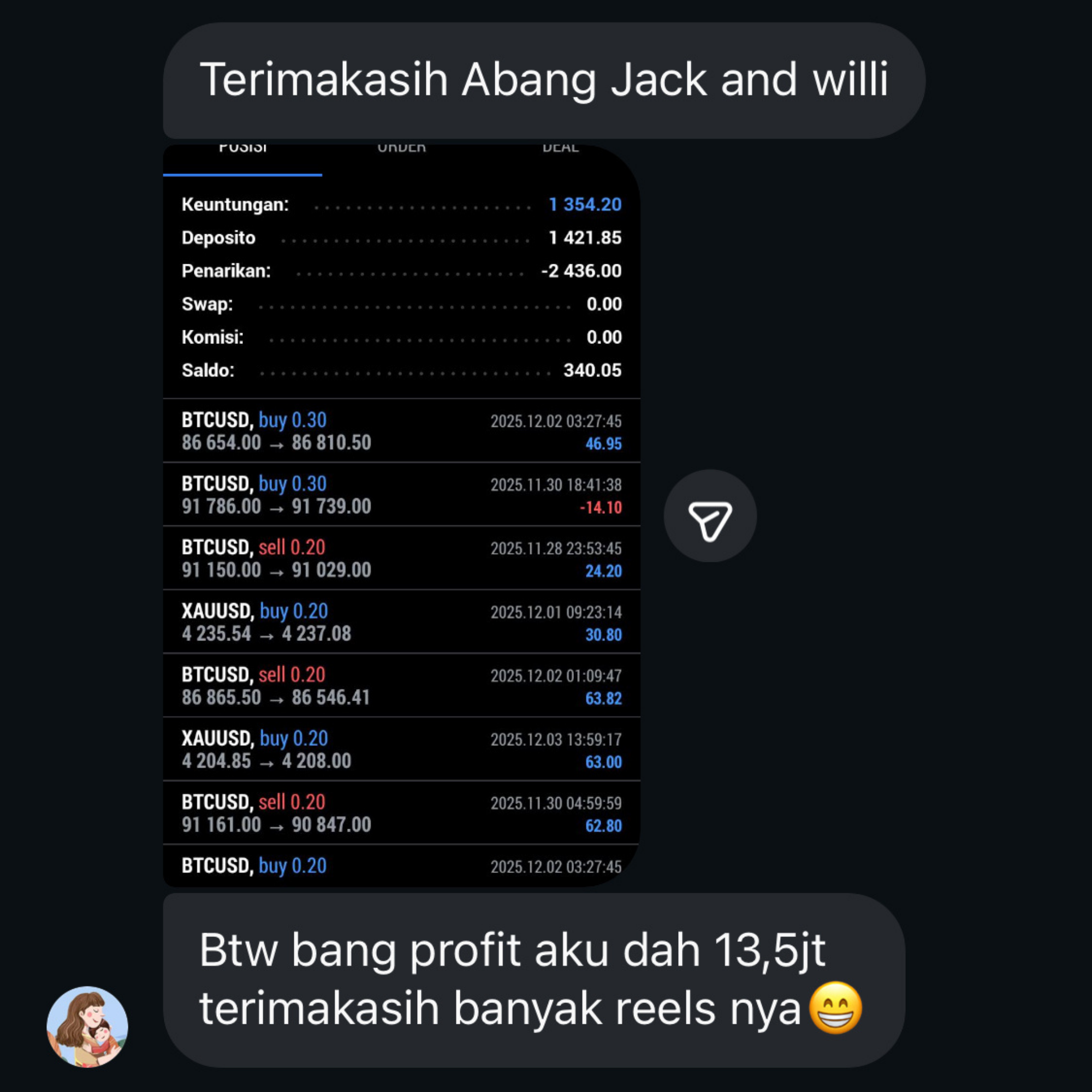View the sender's profile picture avatar
This screenshot has height=1092, width=1092.
[x=87, y=1026]
